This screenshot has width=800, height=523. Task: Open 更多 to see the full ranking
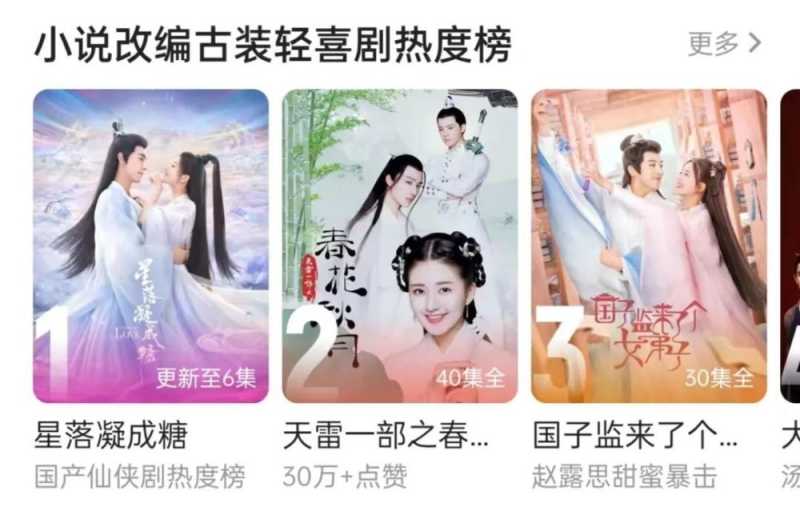pyautogui.click(x=724, y=43)
